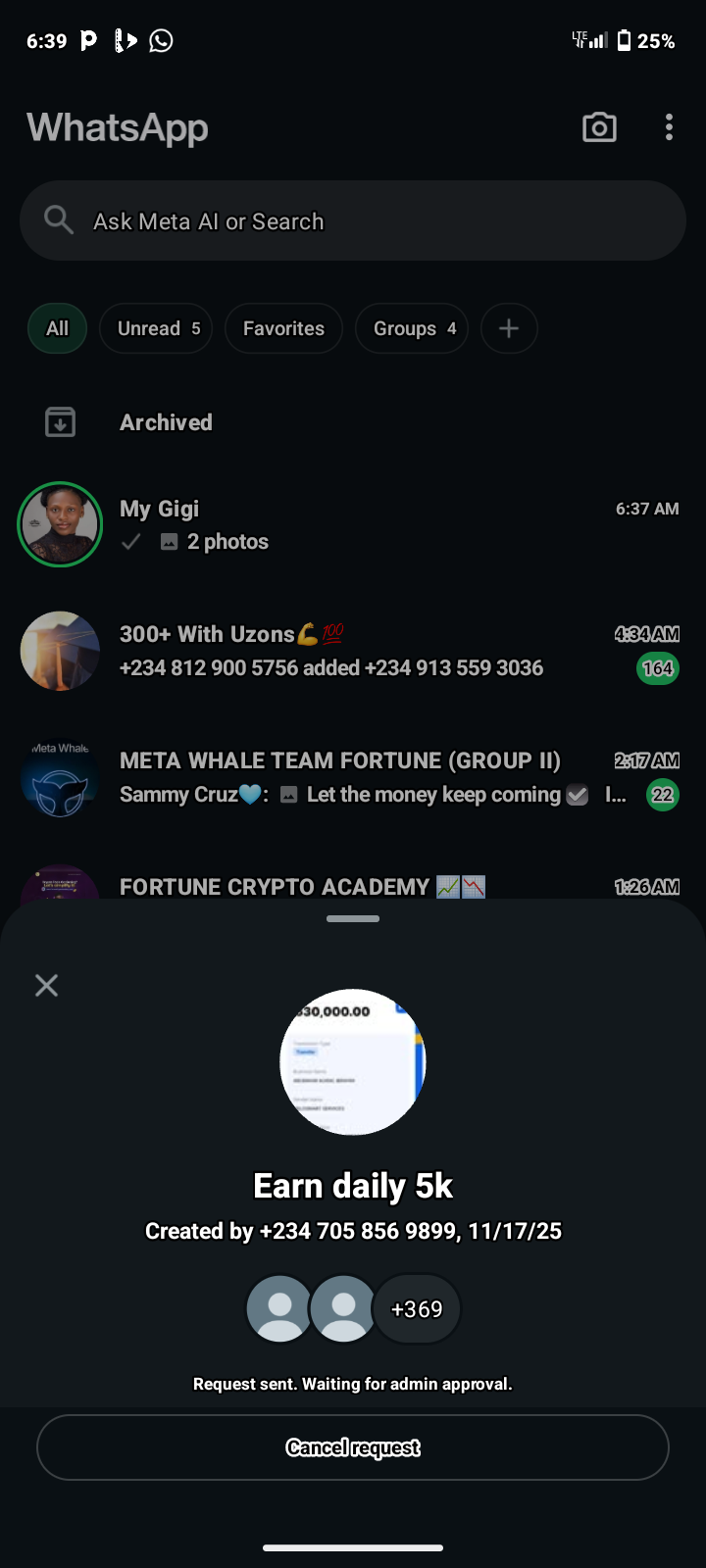
Task: Filter chats by Unread
Action: tap(156, 328)
